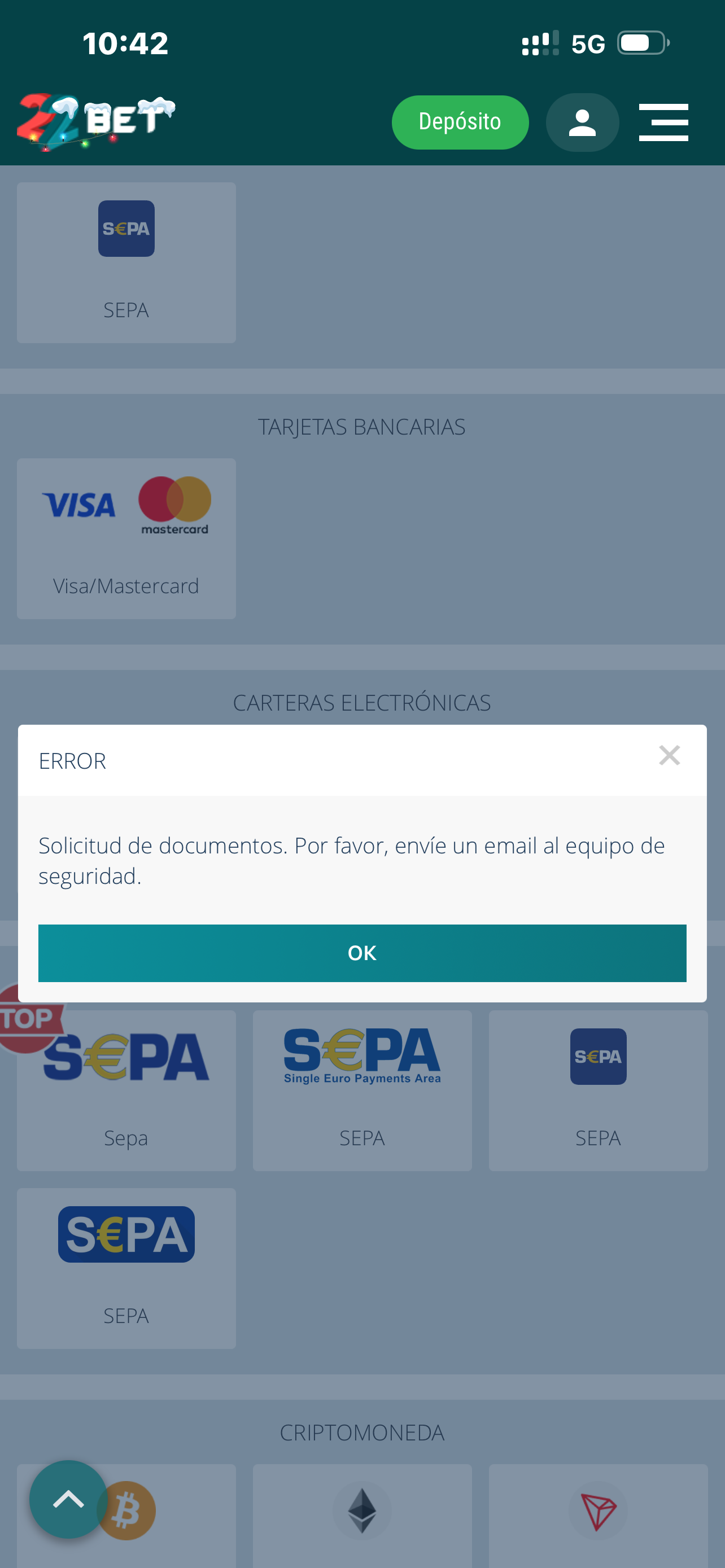Select the Visa/Mastercard payment option
Screen dimensions: 725x1568
click(x=126, y=538)
